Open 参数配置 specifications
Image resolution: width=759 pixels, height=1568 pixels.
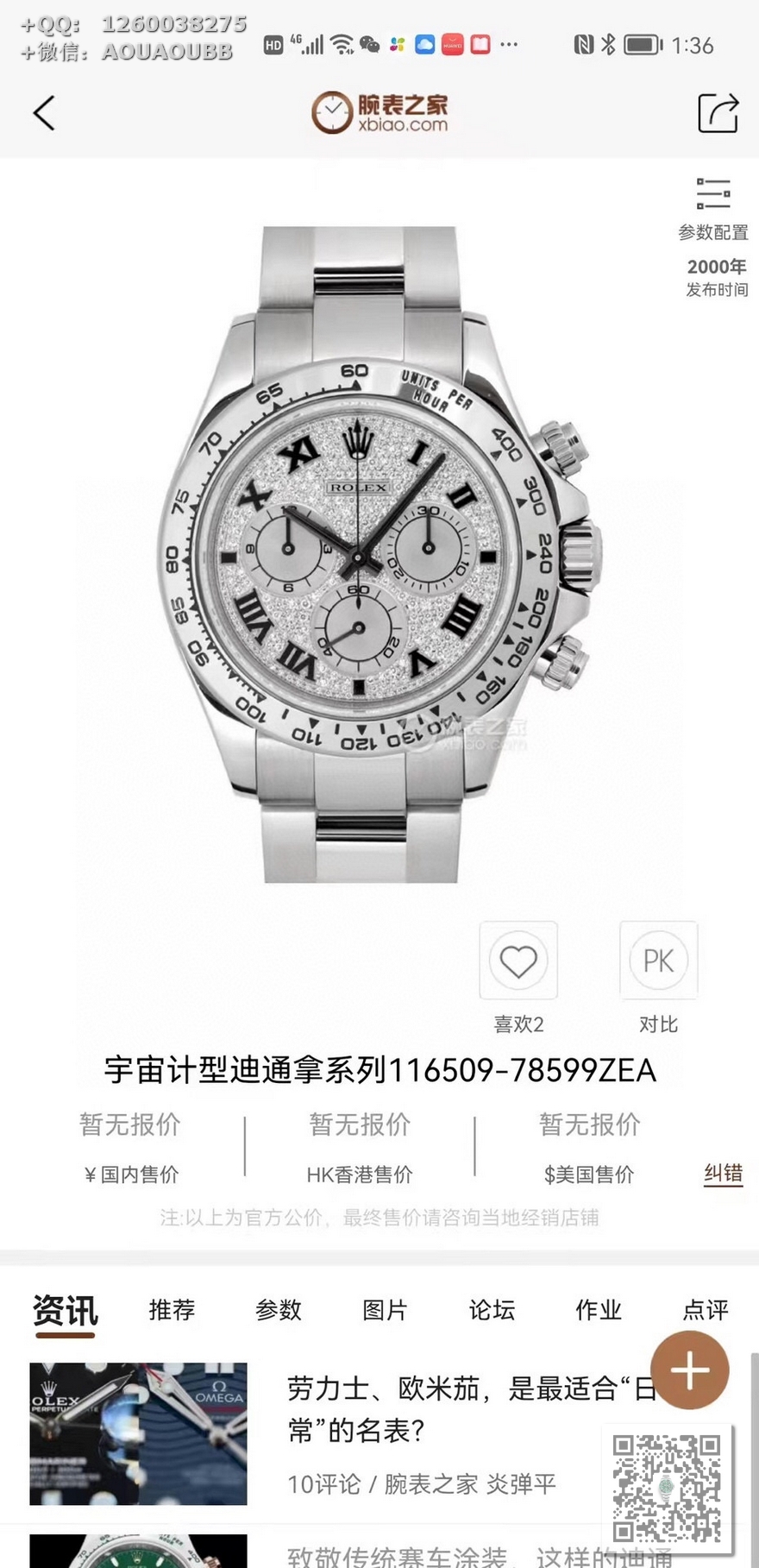tap(712, 208)
